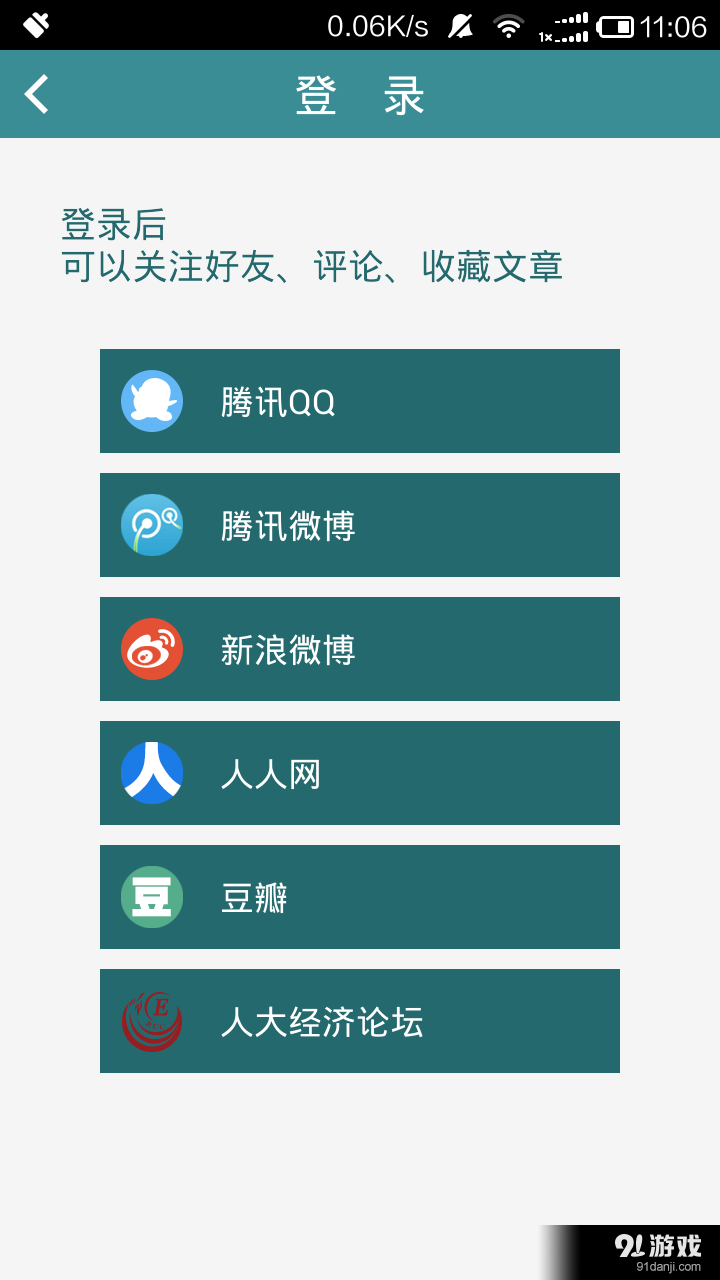The height and width of the screenshot is (1280, 720).
Task: Log in via 豆瓣
Action: [x=360, y=896]
